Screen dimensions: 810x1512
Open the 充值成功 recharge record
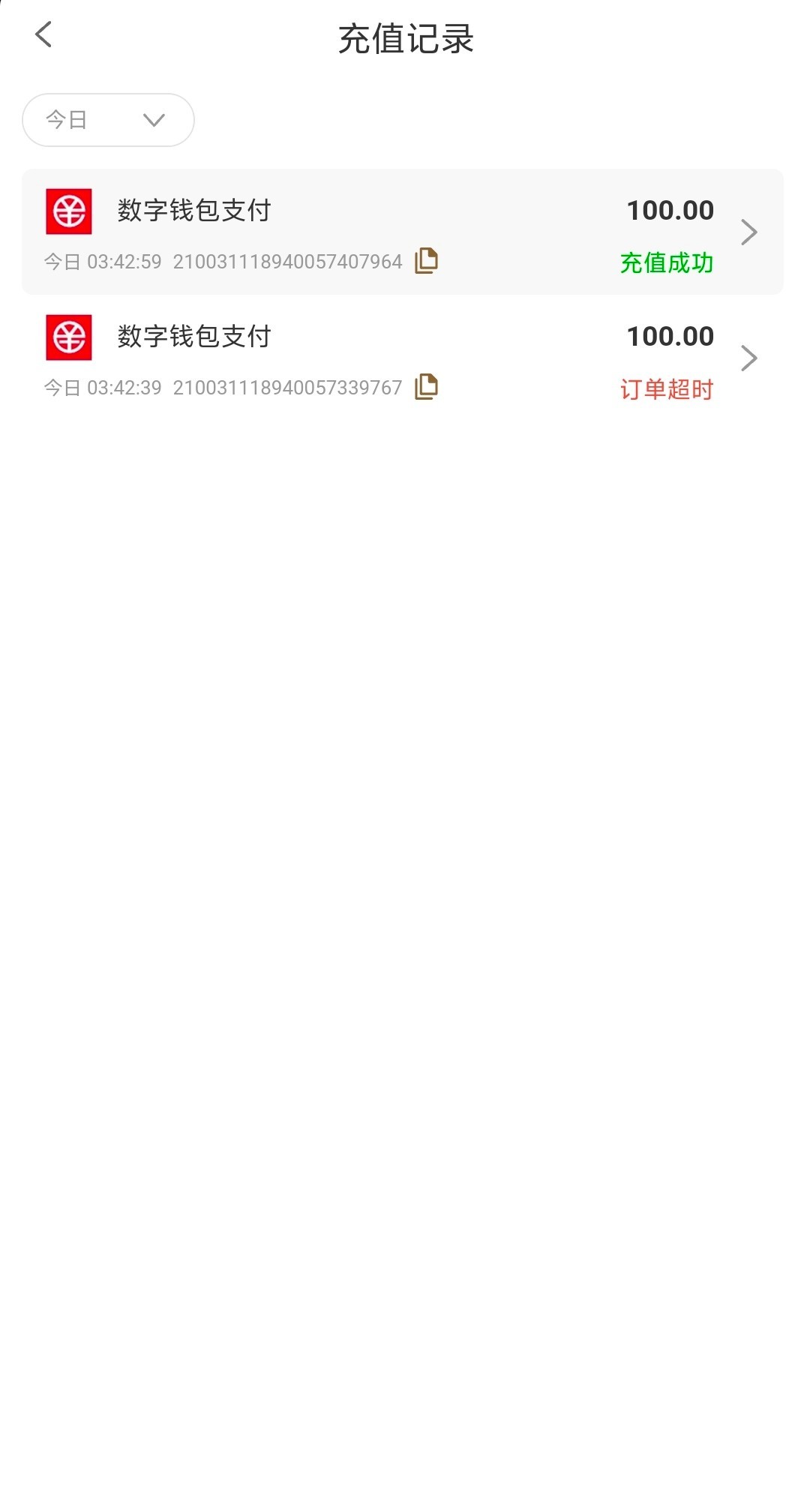pyautogui.click(x=403, y=232)
